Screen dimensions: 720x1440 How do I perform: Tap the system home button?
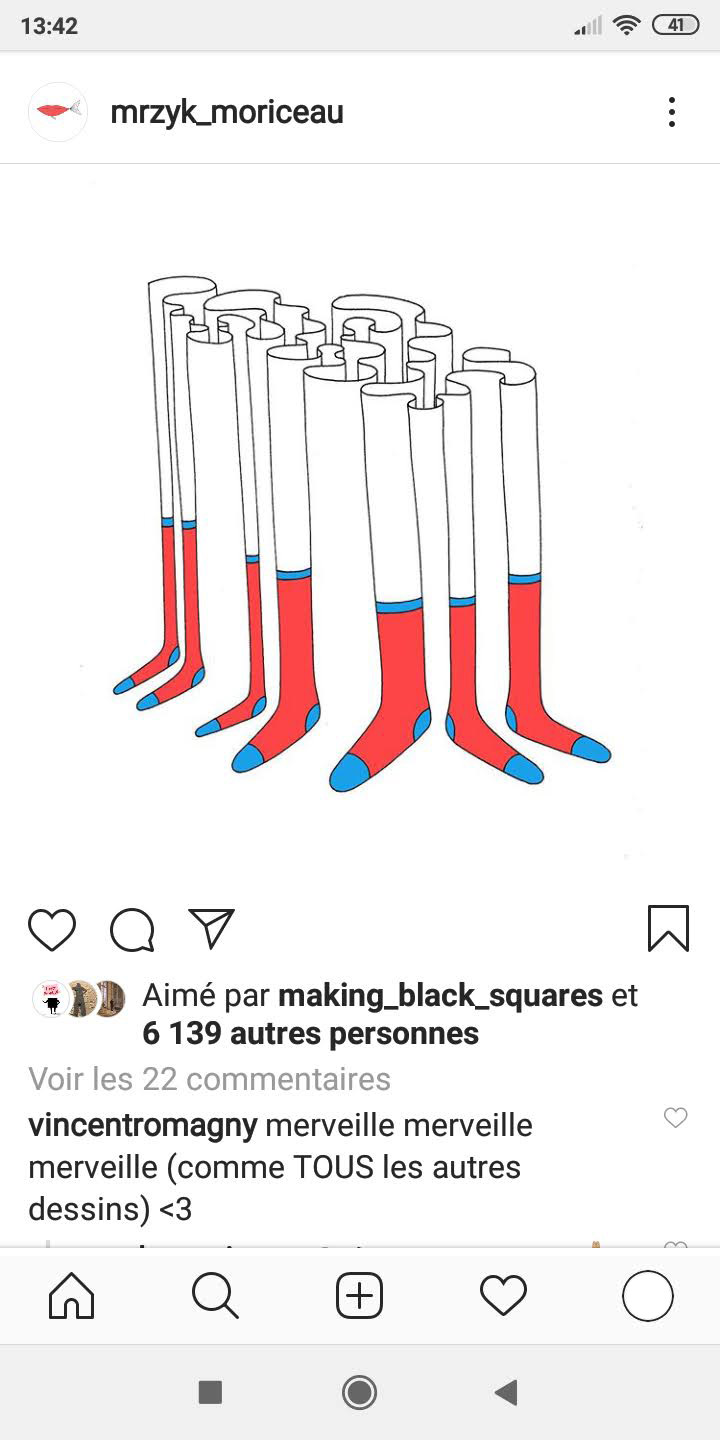click(359, 1392)
